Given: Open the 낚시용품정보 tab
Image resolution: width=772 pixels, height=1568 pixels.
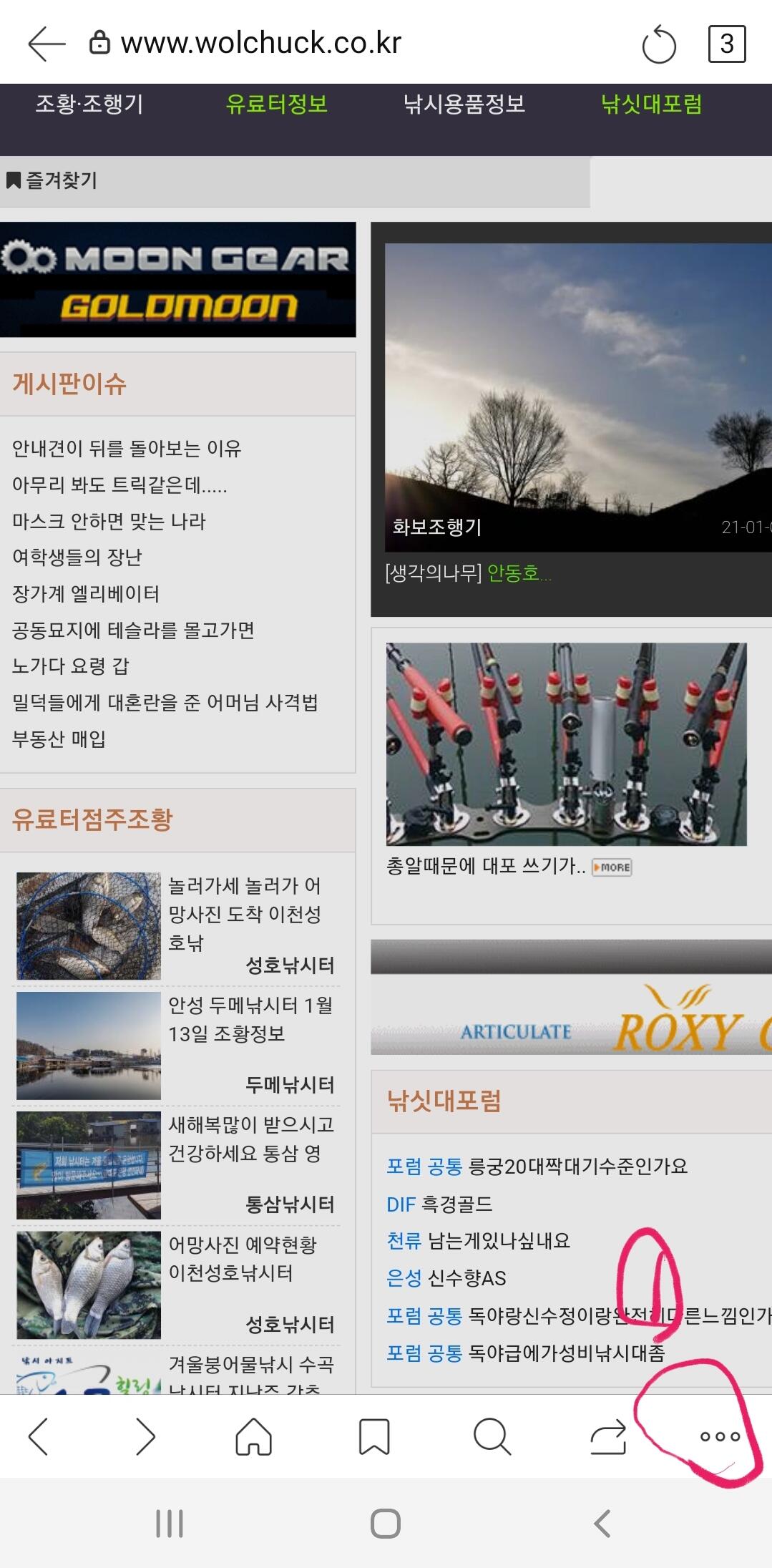Looking at the screenshot, I should [464, 104].
